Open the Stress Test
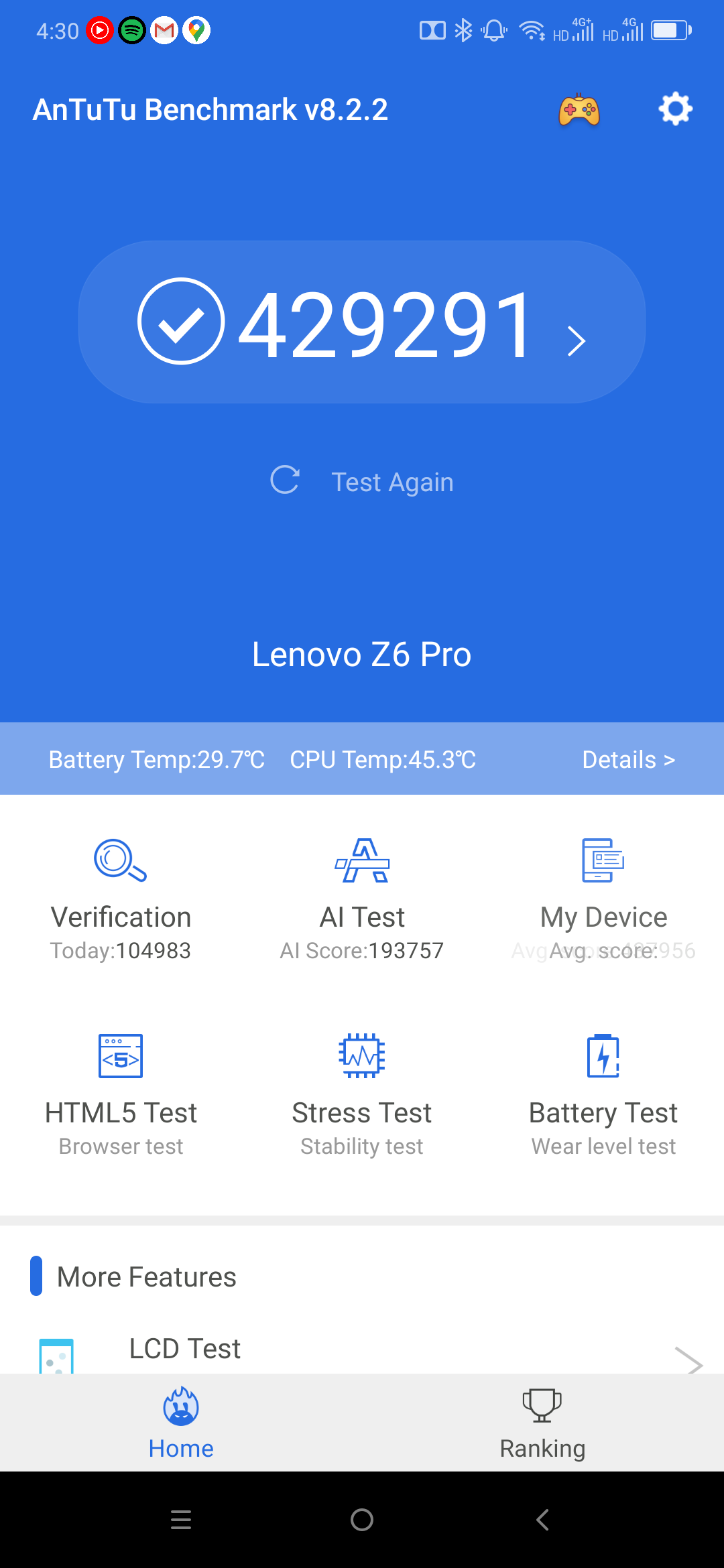Viewport: 724px width, 1568px height. [362, 1092]
